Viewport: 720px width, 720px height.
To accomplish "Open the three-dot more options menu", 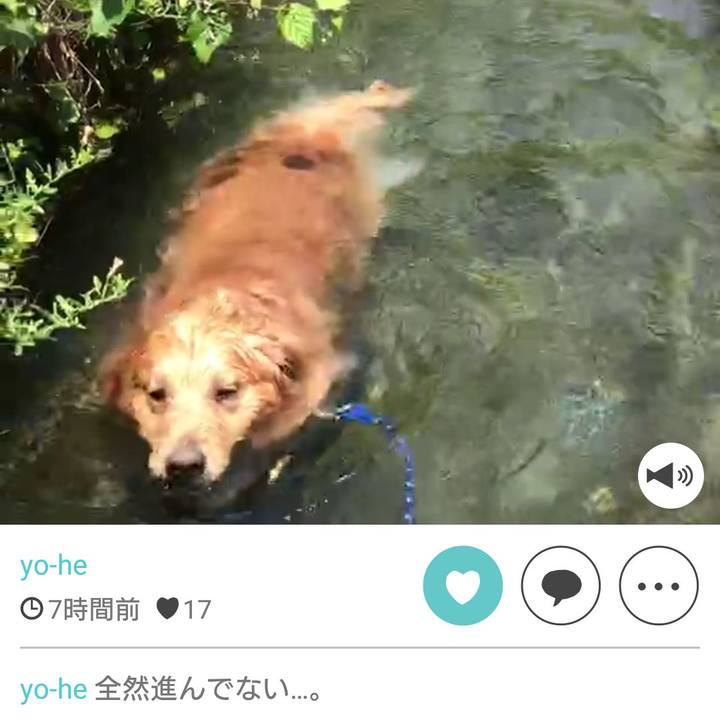I will point(658,586).
